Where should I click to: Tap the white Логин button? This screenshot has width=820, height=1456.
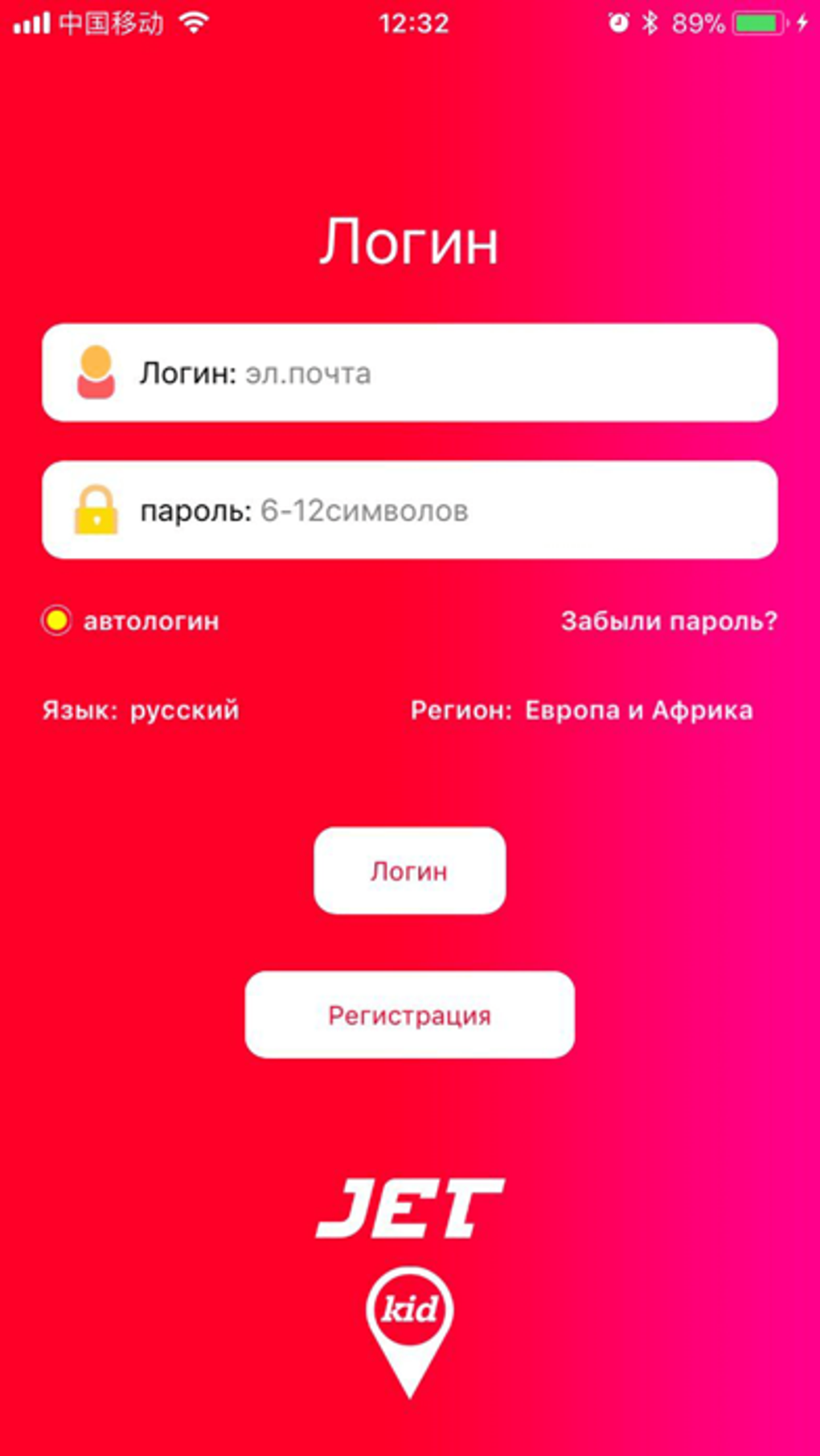pyautogui.click(x=409, y=871)
